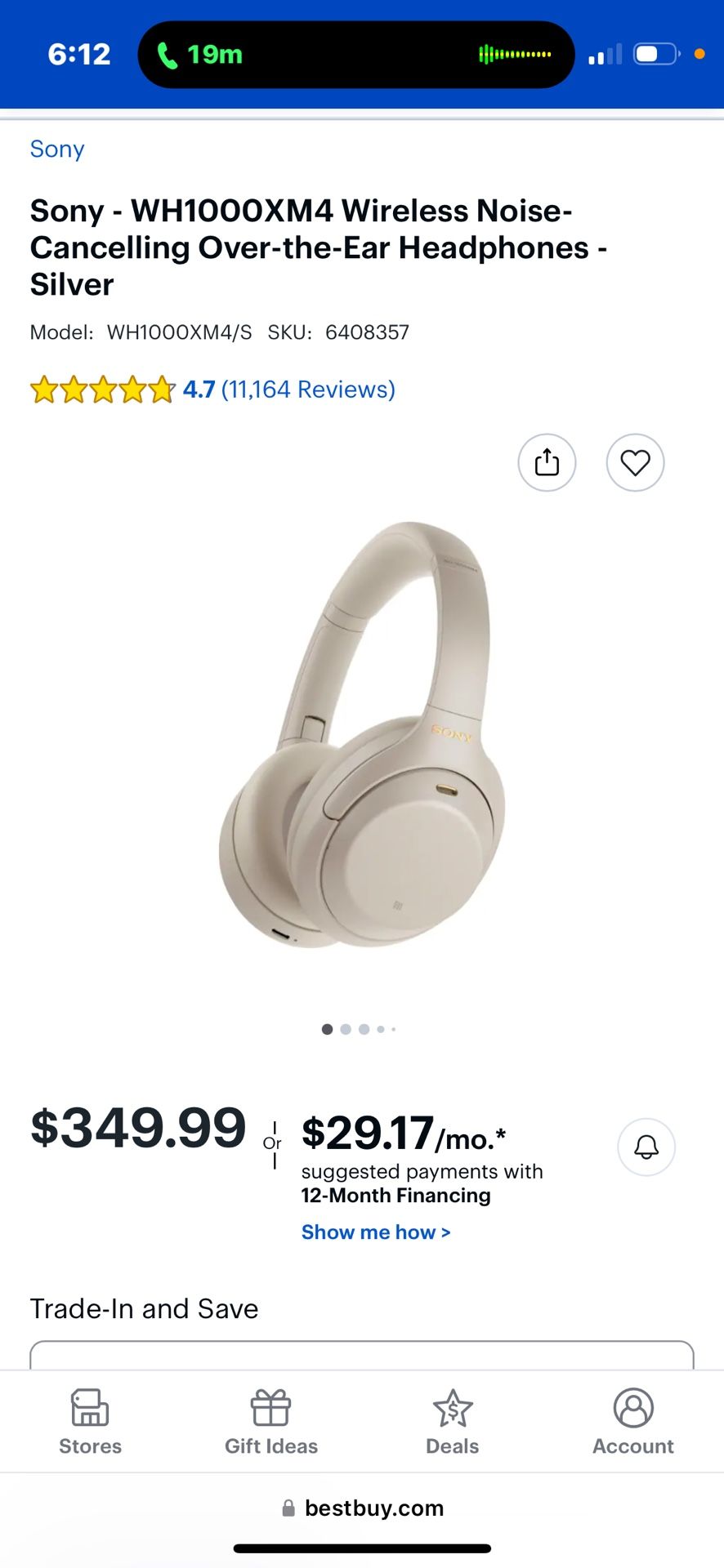This screenshot has width=724, height=1568.
Task: Open the 11,164 Reviews link
Action: [308, 390]
